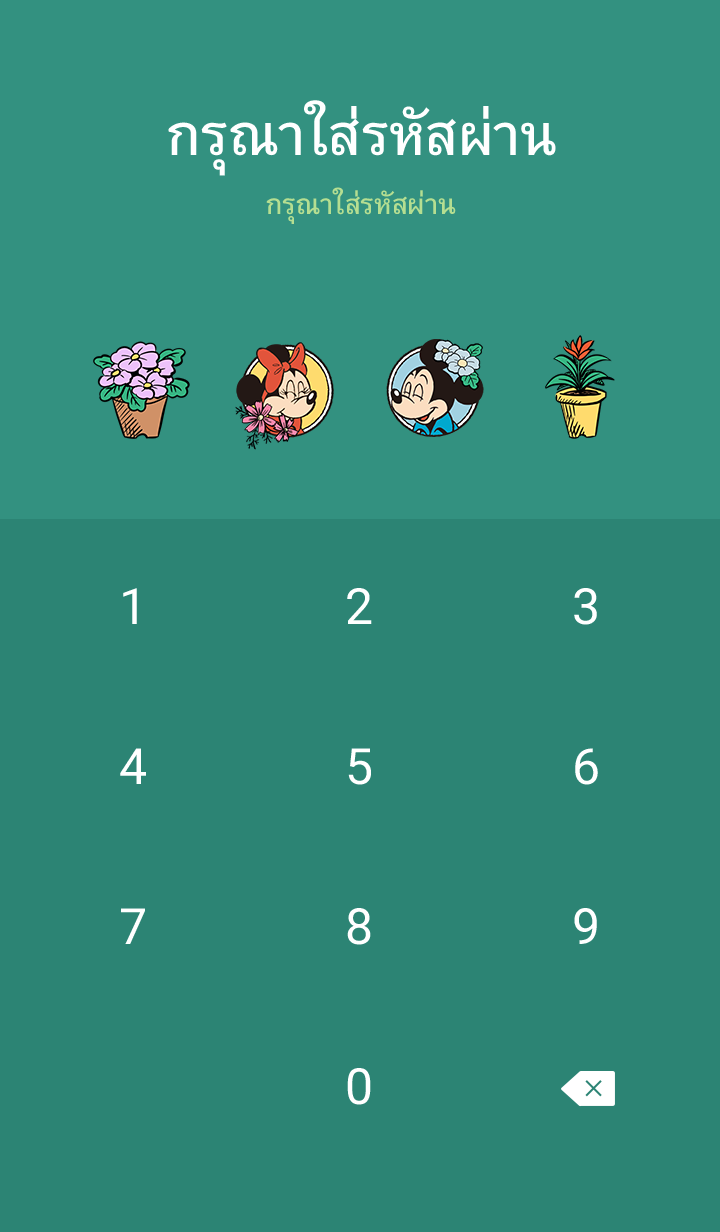Tap the number 2 key
This screenshot has width=720, height=1232.
coord(359,607)
